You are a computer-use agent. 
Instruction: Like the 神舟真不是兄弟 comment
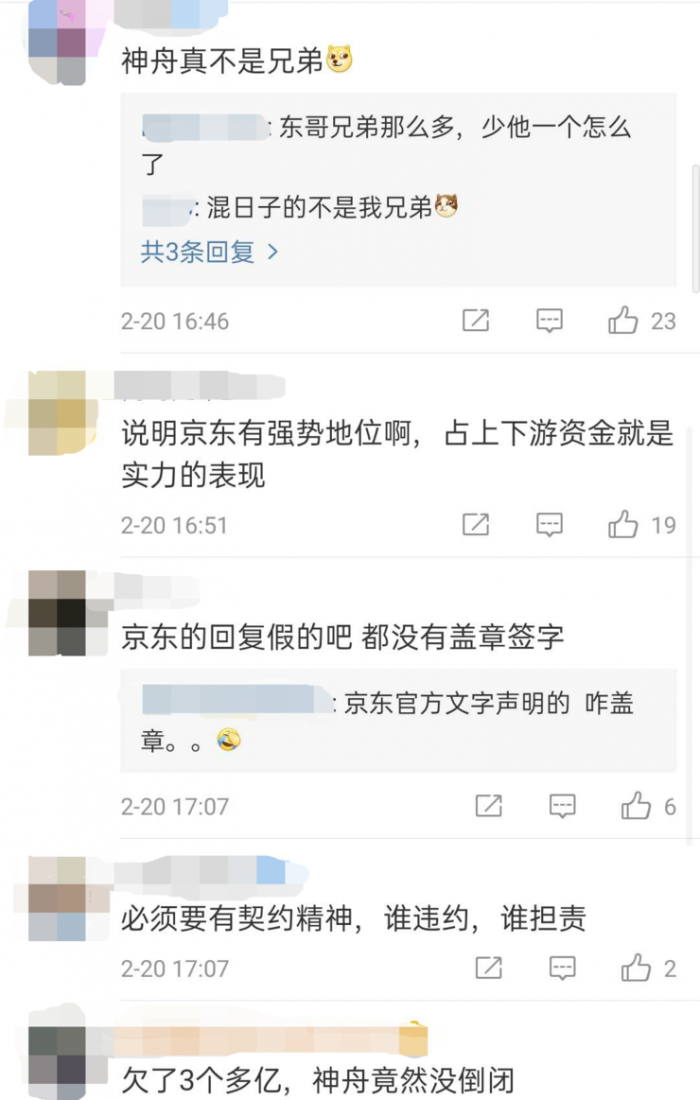[x=624, y=321]
